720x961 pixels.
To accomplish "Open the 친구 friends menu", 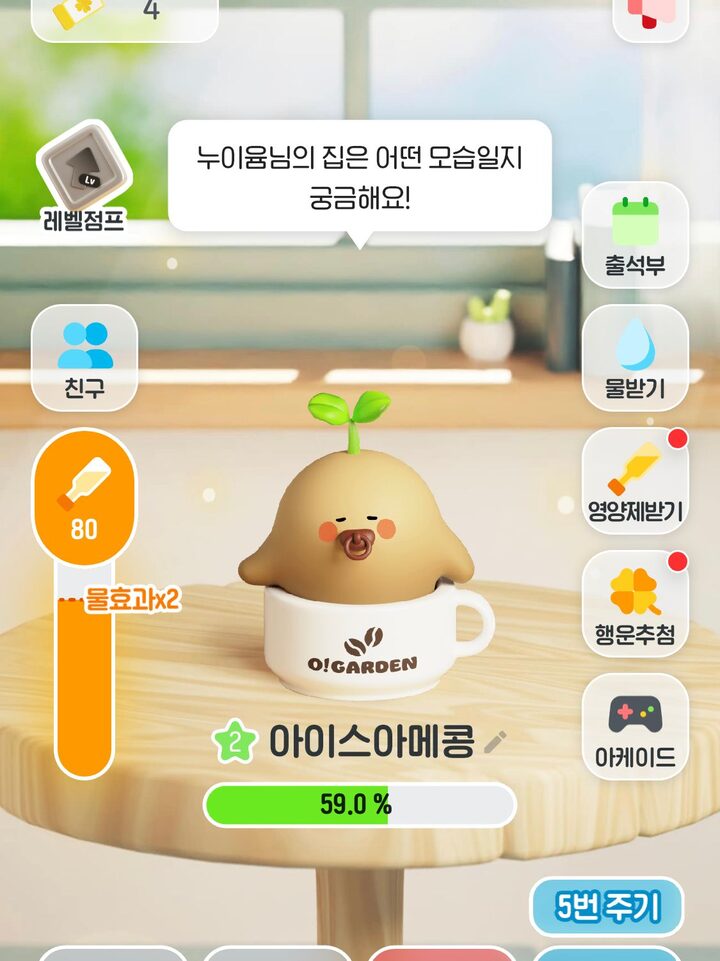I will (x=85, y=358).
